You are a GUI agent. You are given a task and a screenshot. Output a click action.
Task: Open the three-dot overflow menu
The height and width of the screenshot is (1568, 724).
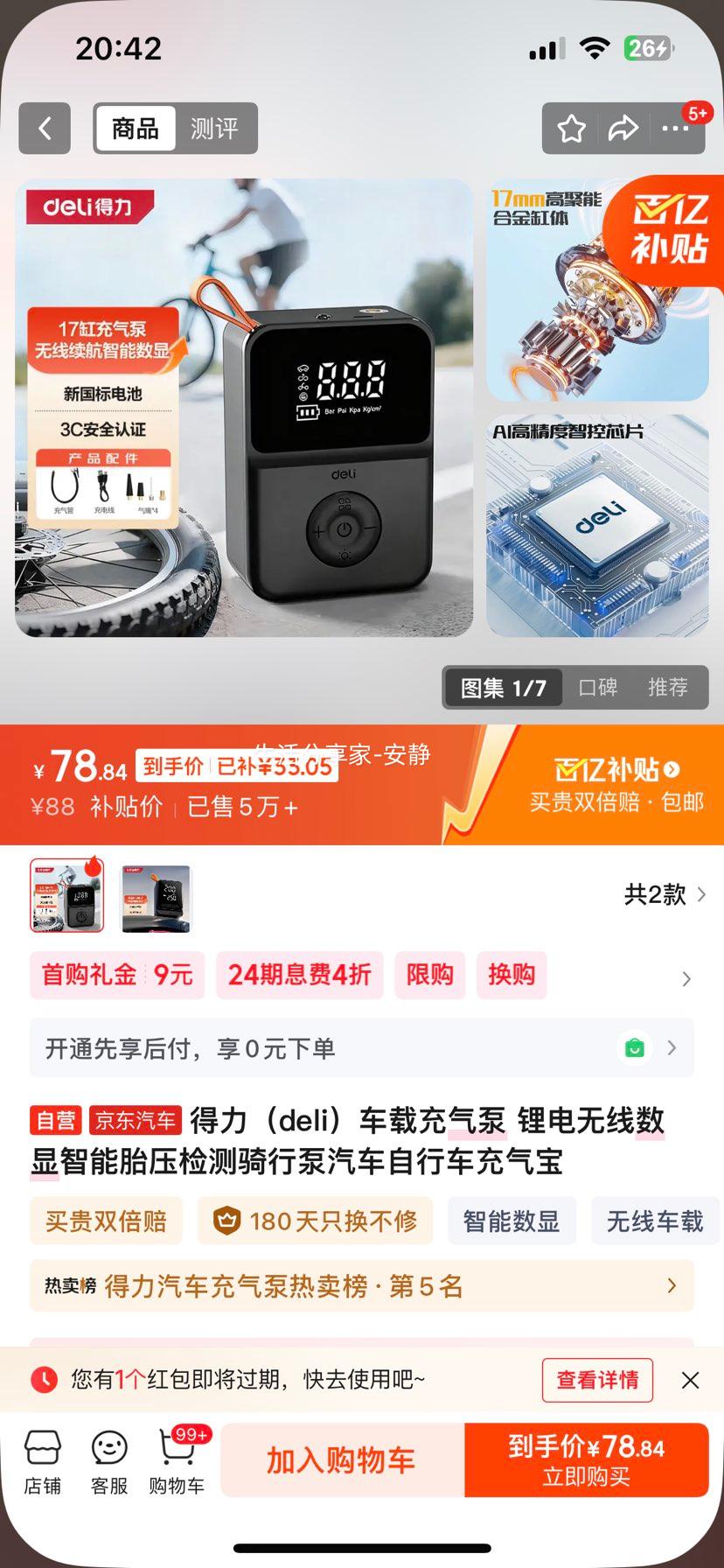(x=675, y=129)
